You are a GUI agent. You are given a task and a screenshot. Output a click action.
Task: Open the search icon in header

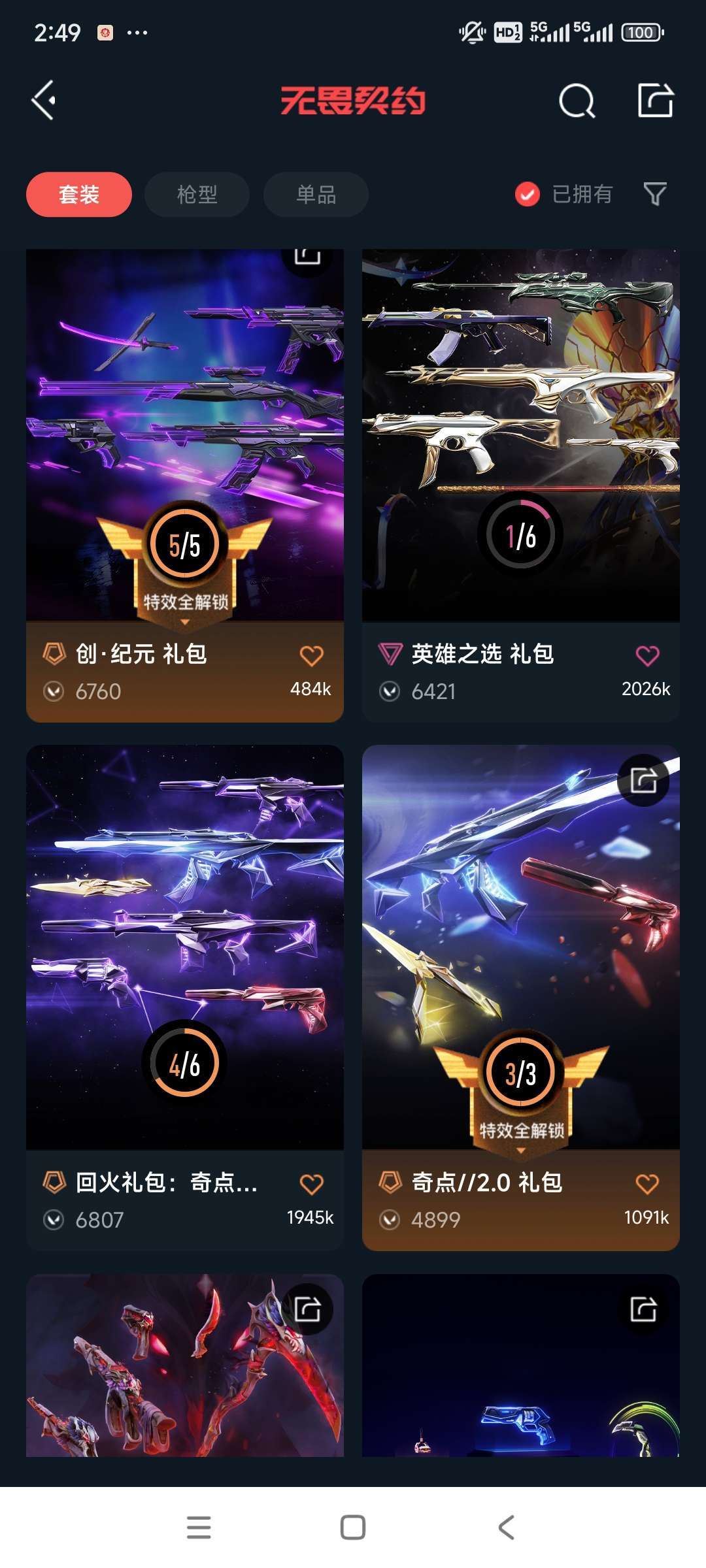[577, 101]
